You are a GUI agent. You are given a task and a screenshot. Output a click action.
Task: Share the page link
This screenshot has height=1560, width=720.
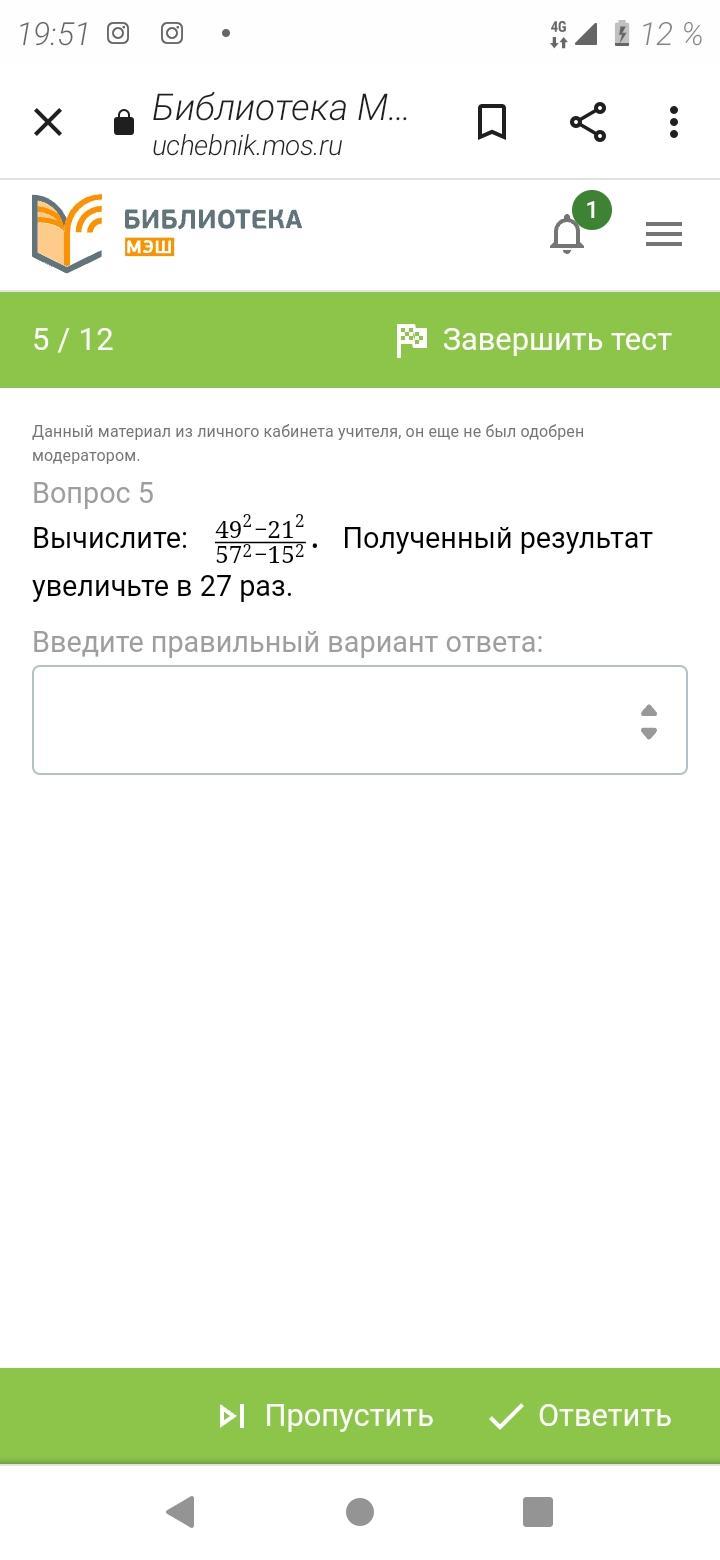click(x=588, y=123)
